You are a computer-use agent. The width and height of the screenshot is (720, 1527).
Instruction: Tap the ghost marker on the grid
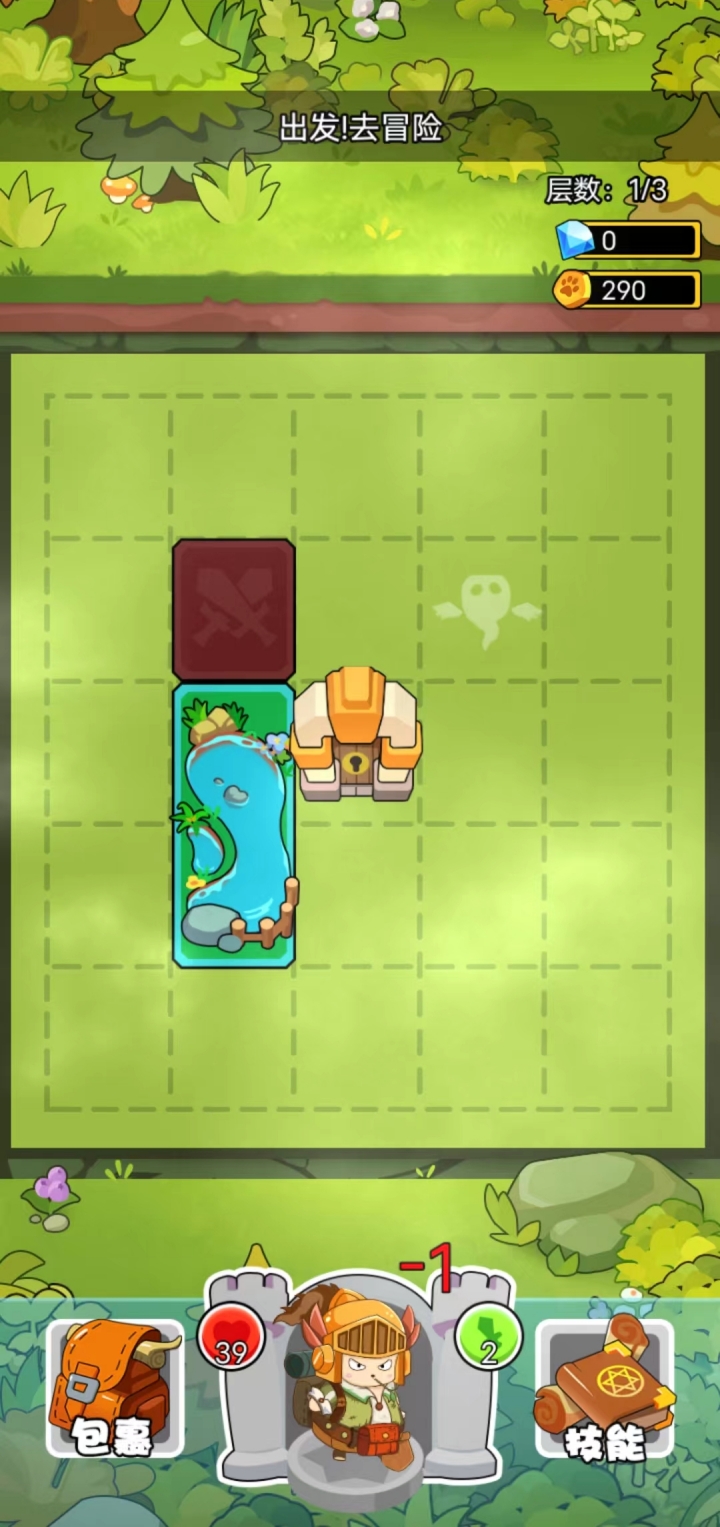[x=487, y=609]
